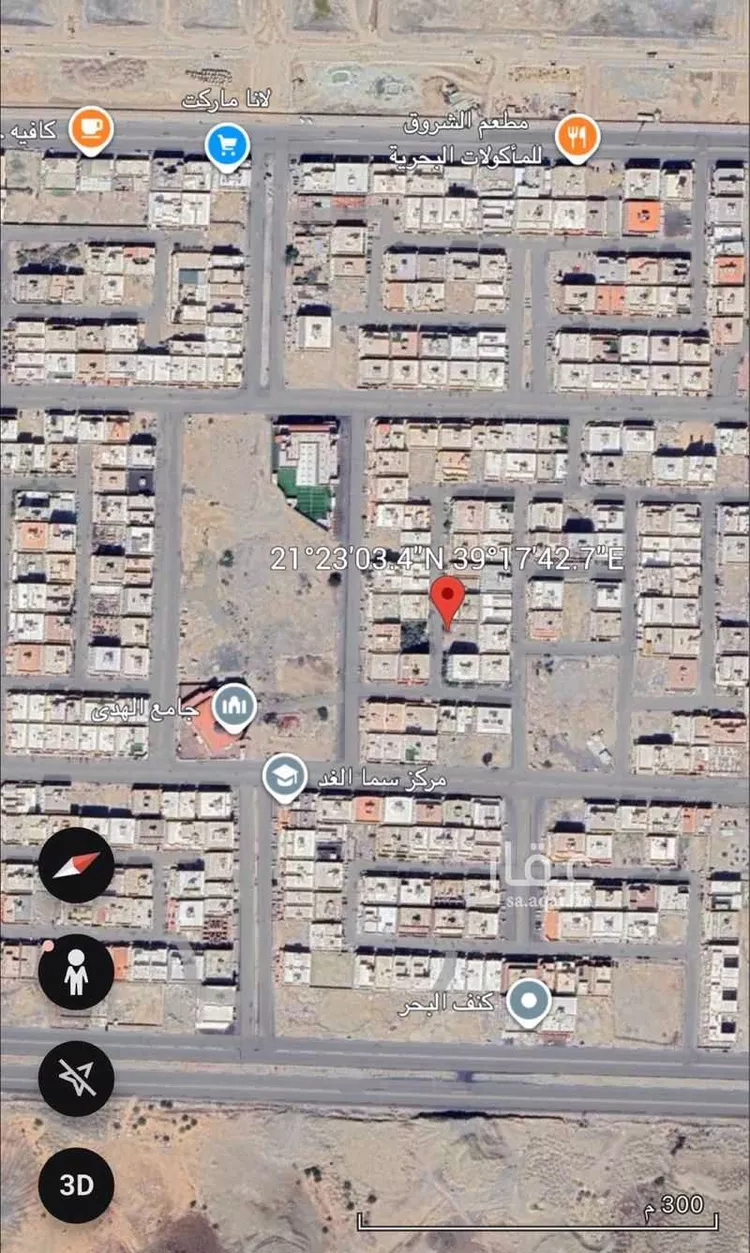
Task: Switch the map to 3D view
Action: (76, 1185)
